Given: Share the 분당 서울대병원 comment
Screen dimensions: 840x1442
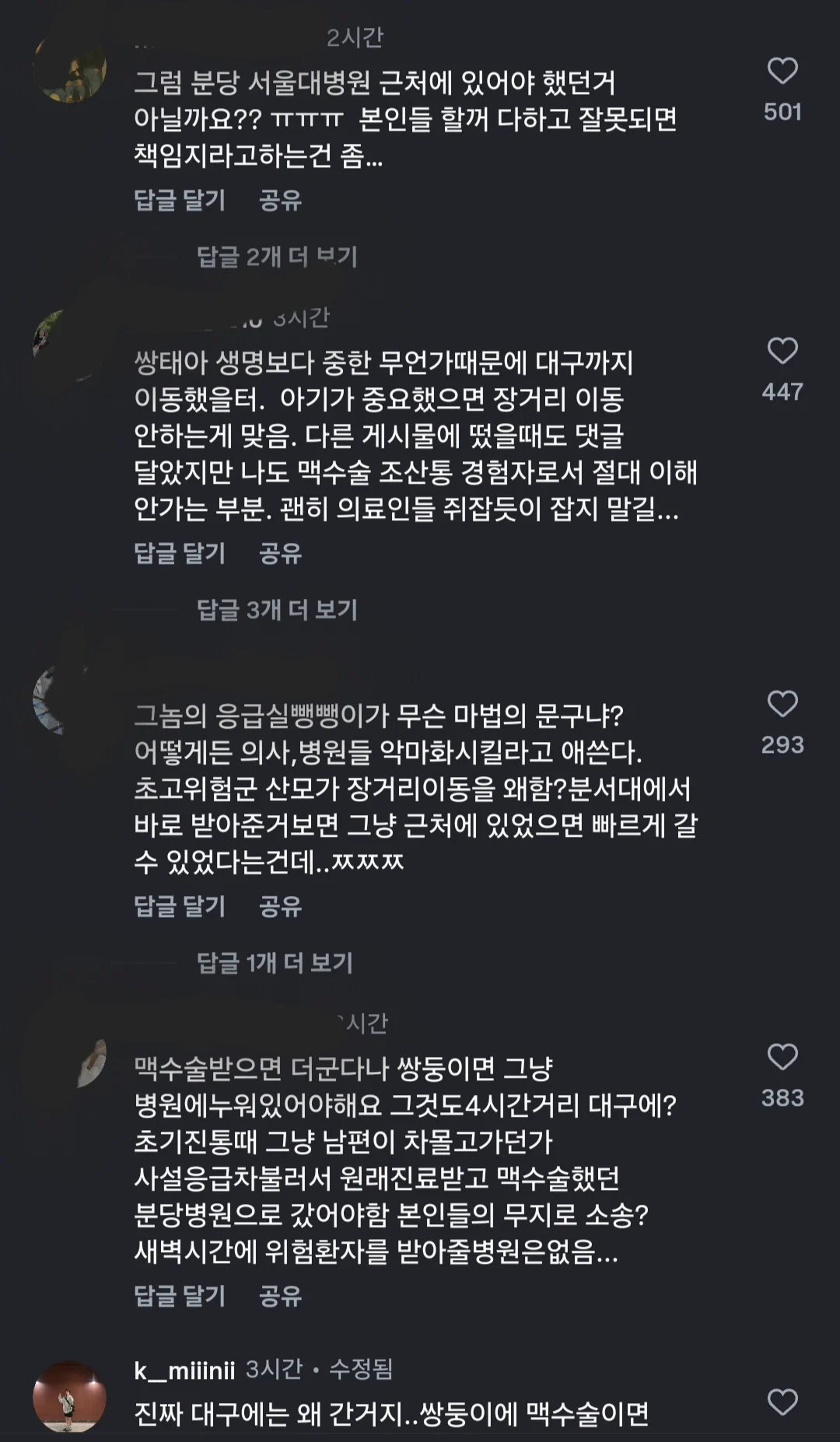Looking at the screenshot, I should pyautogui.click(x=280, y=201).
